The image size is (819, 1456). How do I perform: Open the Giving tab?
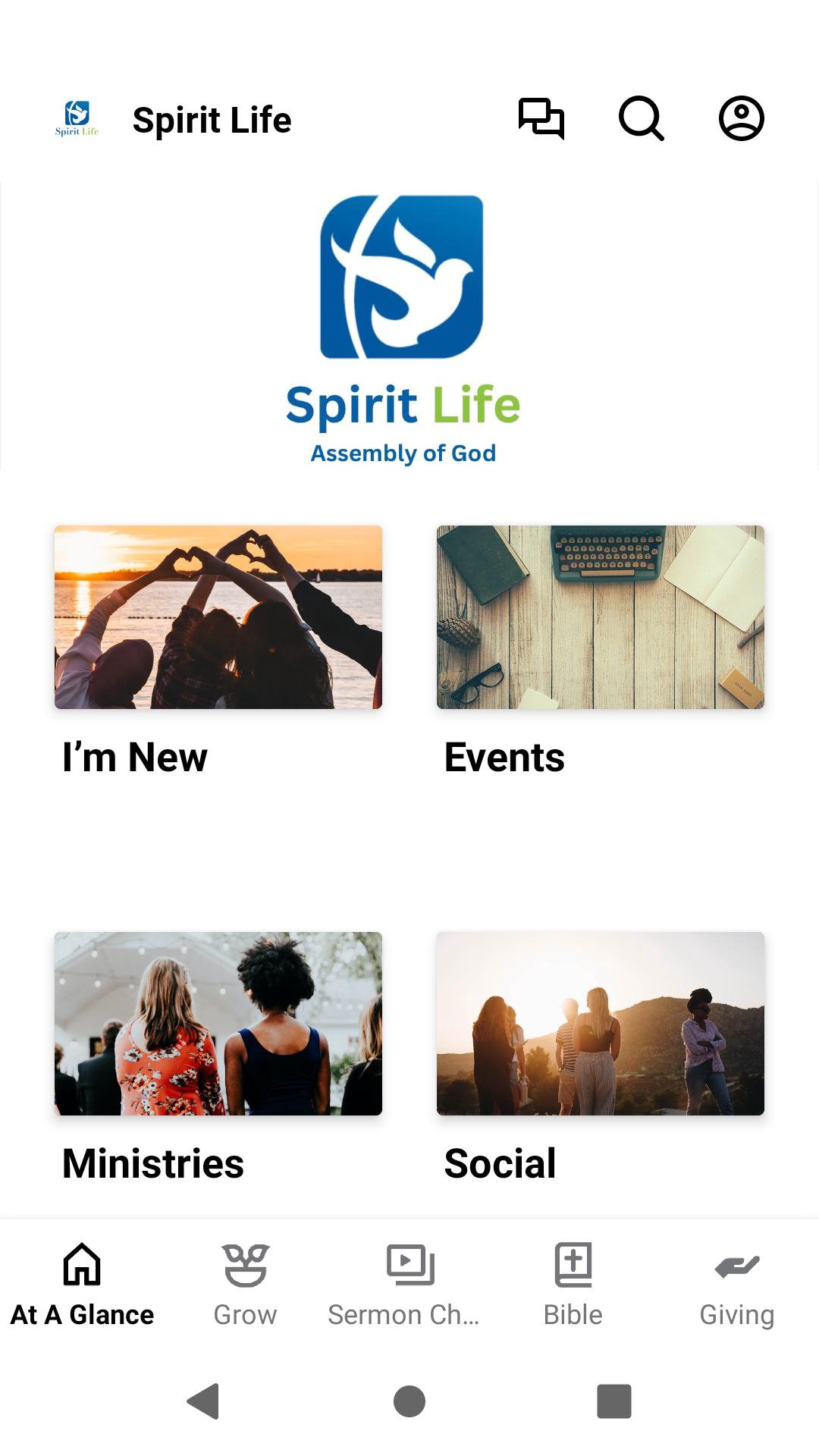point(736,1285)
